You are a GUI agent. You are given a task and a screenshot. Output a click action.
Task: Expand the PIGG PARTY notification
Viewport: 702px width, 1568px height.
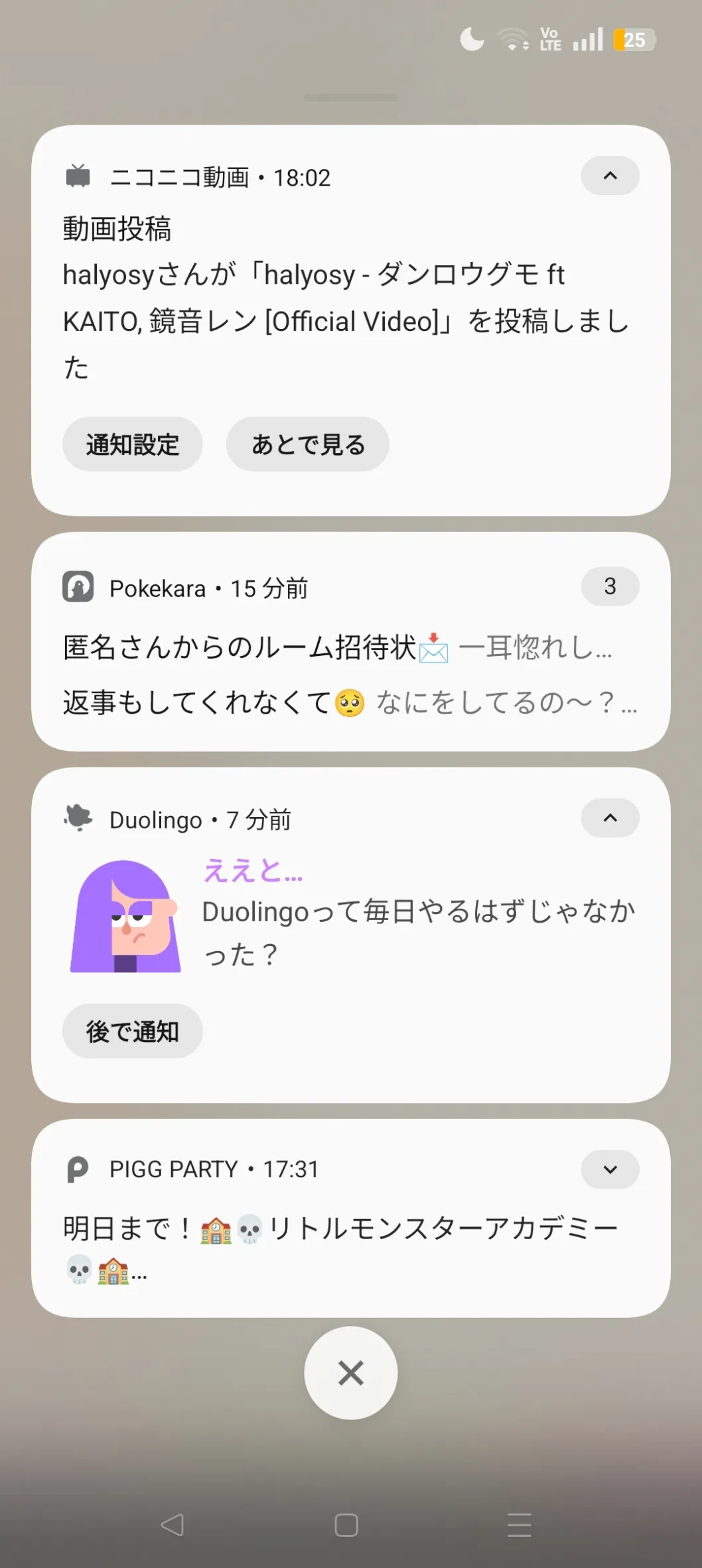coord(610,1169)
